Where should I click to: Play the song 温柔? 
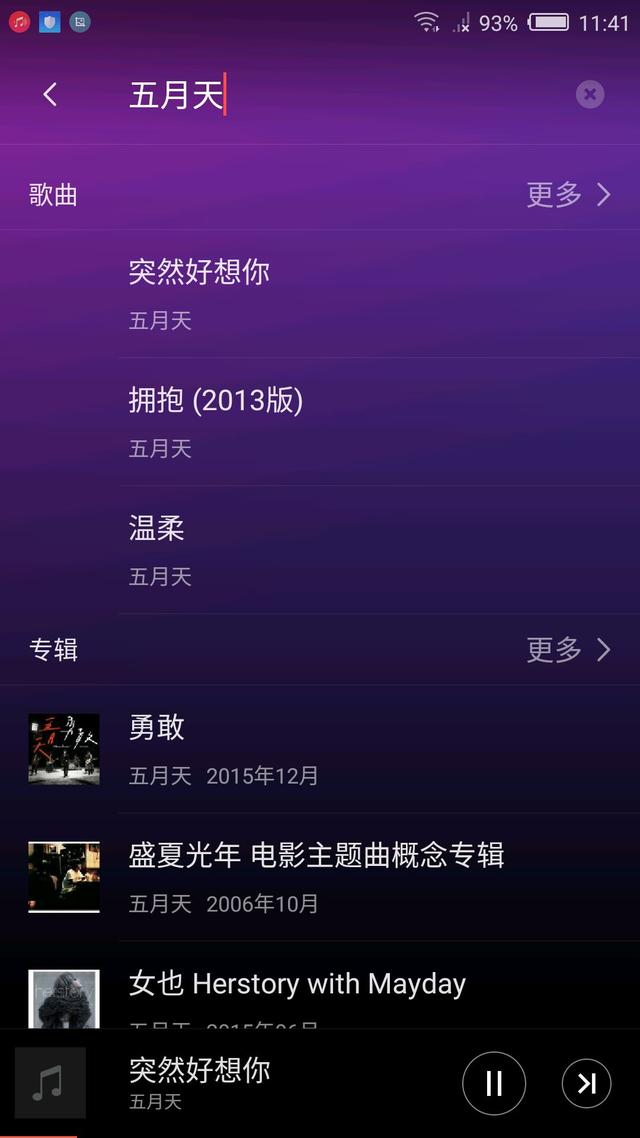tap(320, 550)
